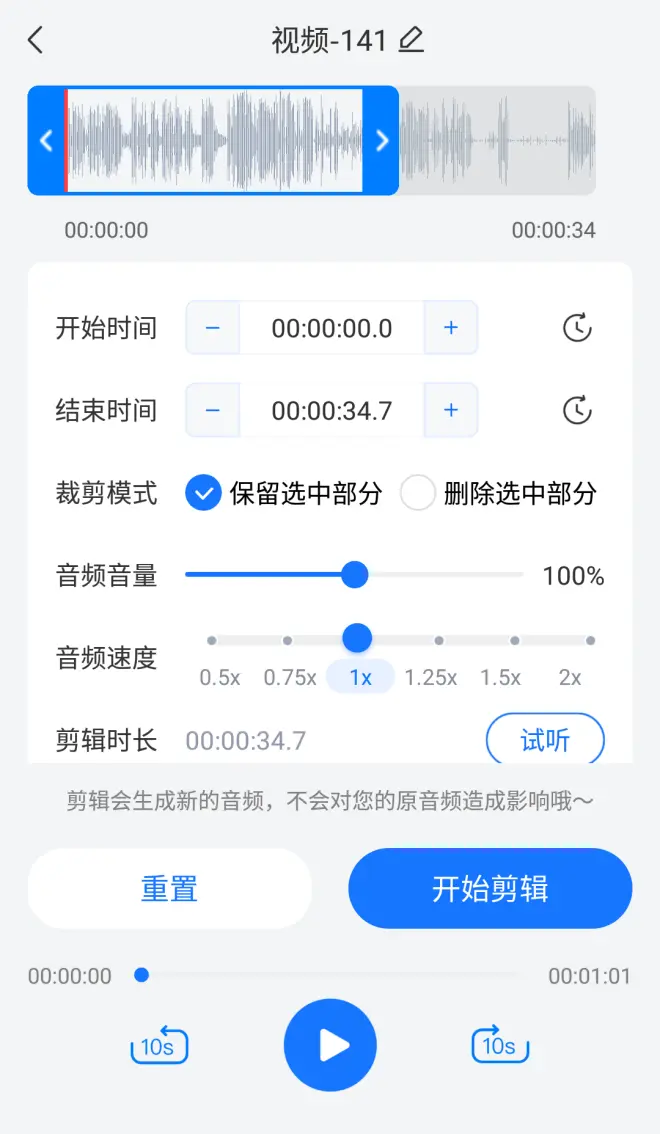Rewind 10 seconds
The image size is (660, 1134).
tap(159, 1044)
